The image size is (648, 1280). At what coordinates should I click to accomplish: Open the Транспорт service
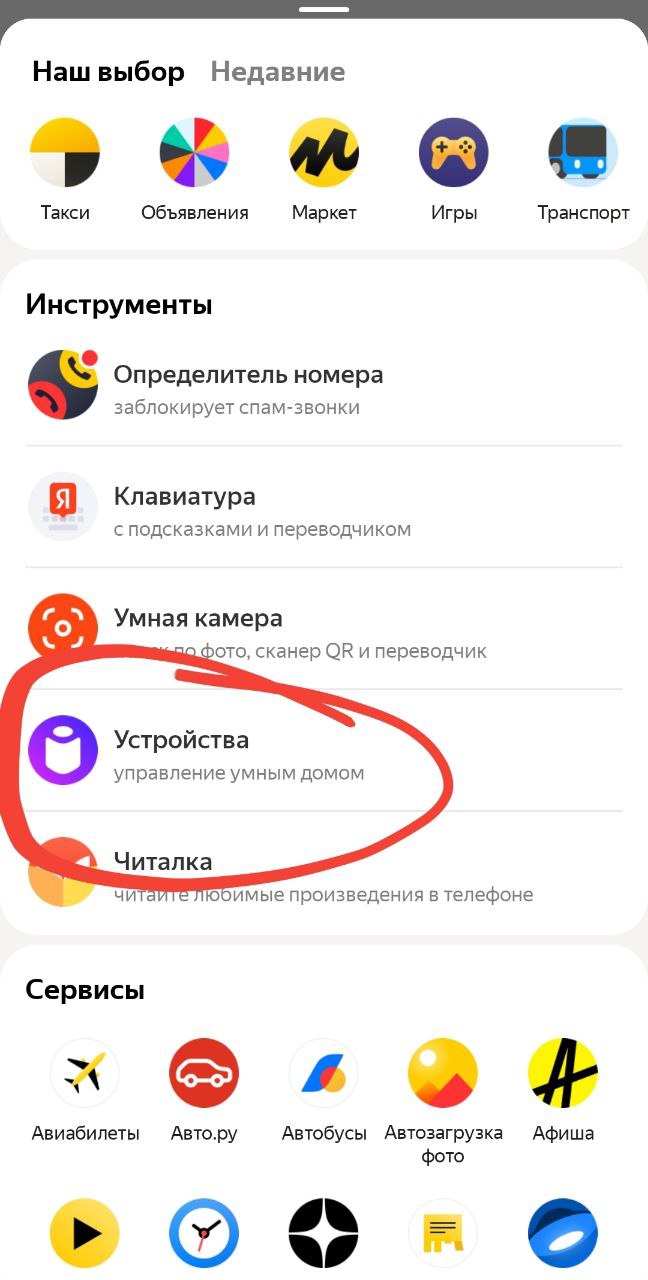(583, 168)
